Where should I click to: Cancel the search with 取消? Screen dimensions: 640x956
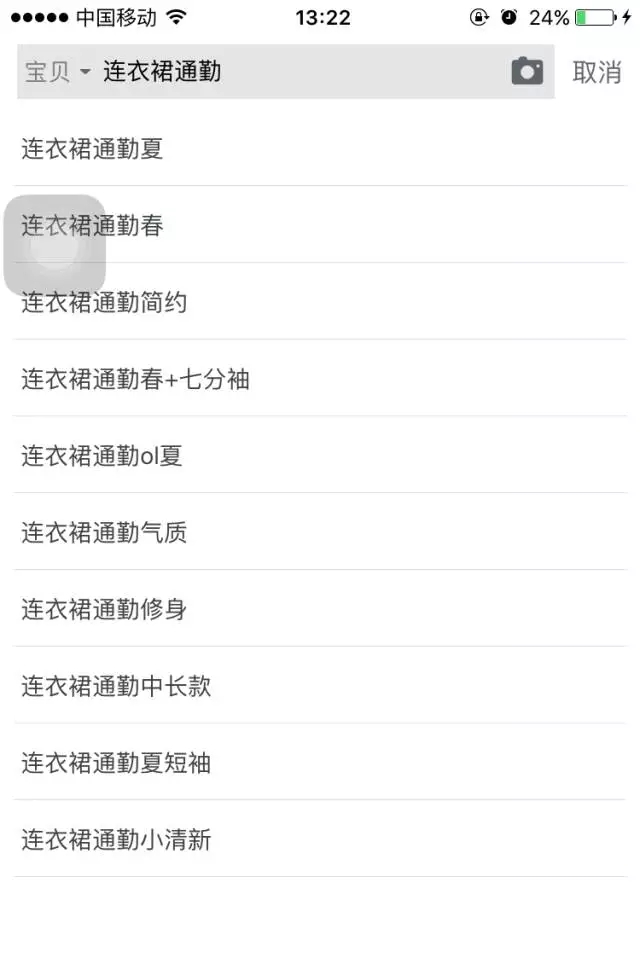pyautogui.click(x=597, y=72)
